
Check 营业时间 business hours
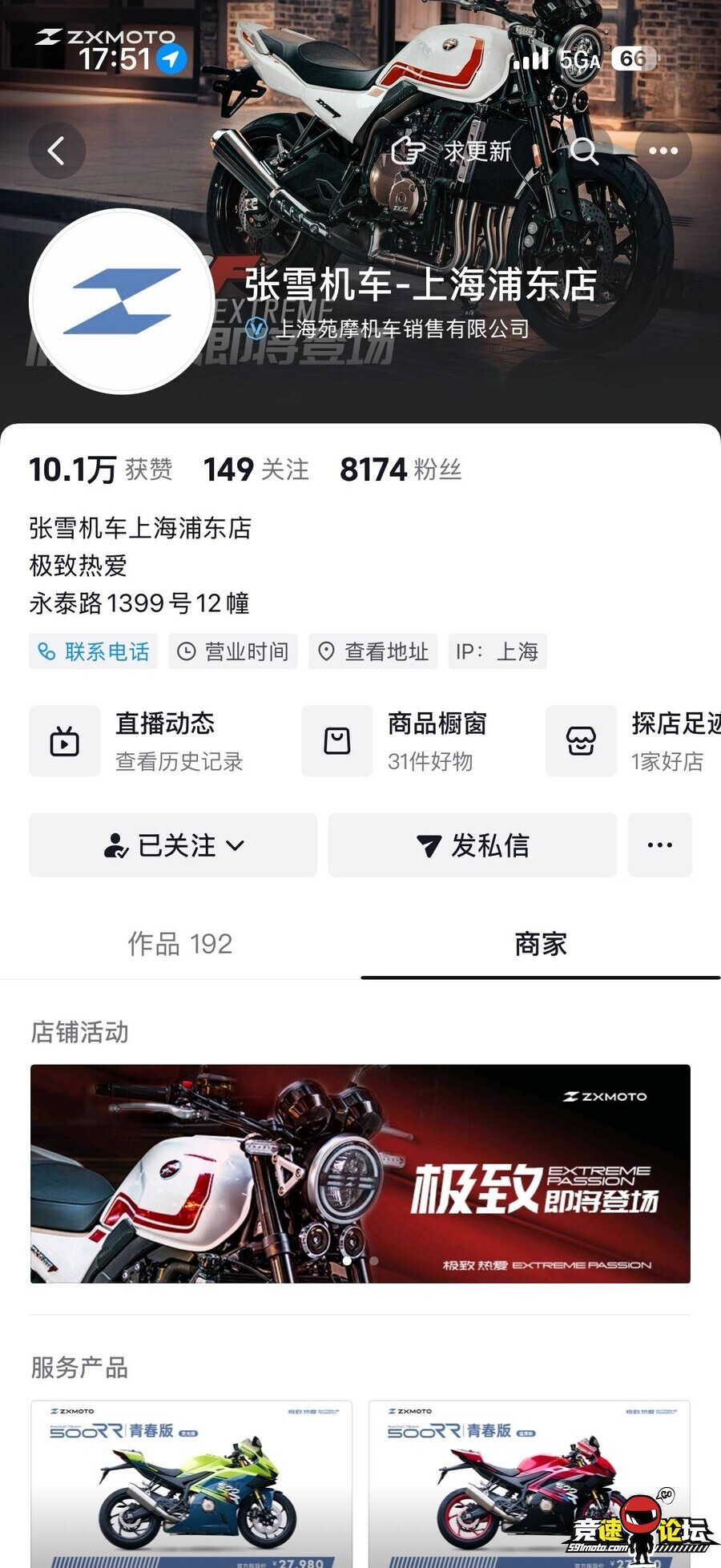pos(233,651)
